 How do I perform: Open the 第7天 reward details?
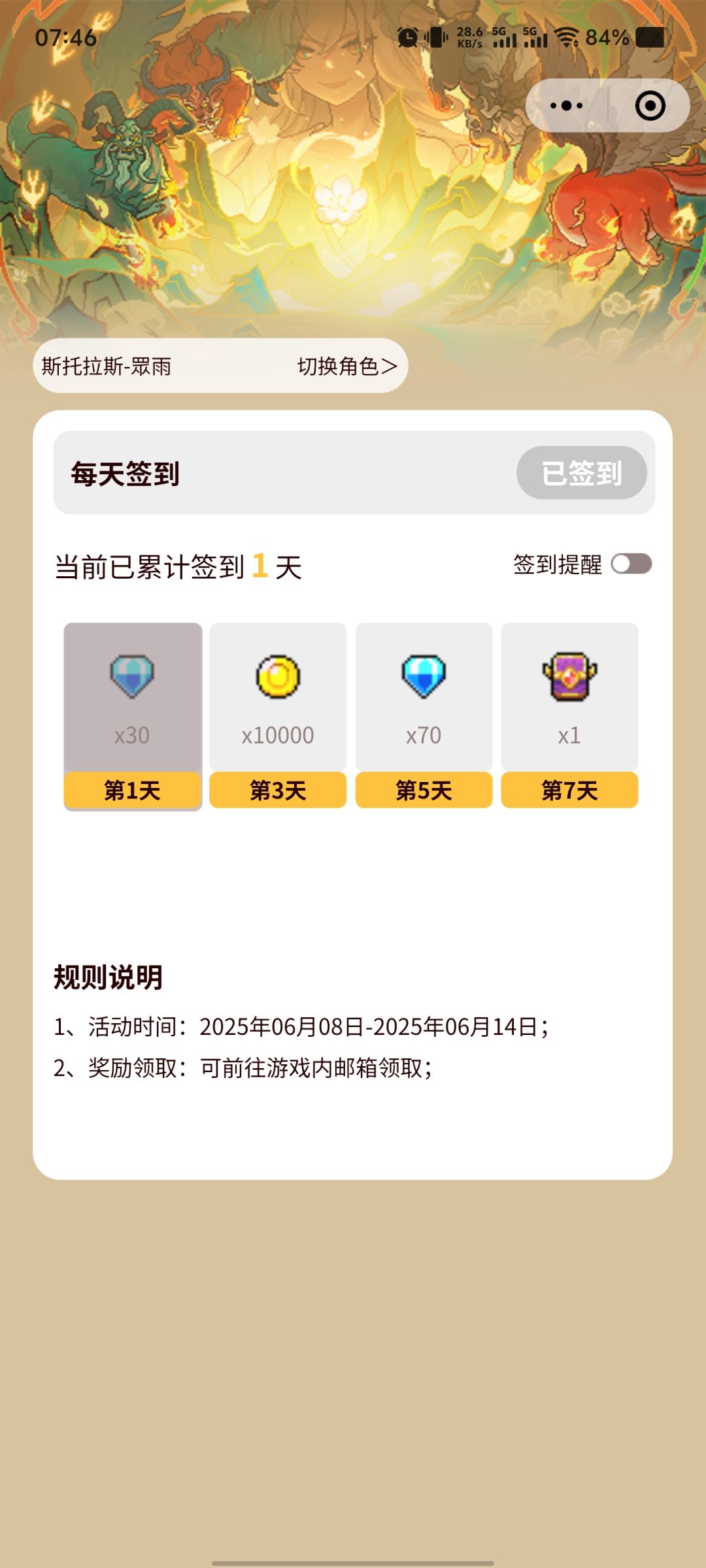[569, 789]
